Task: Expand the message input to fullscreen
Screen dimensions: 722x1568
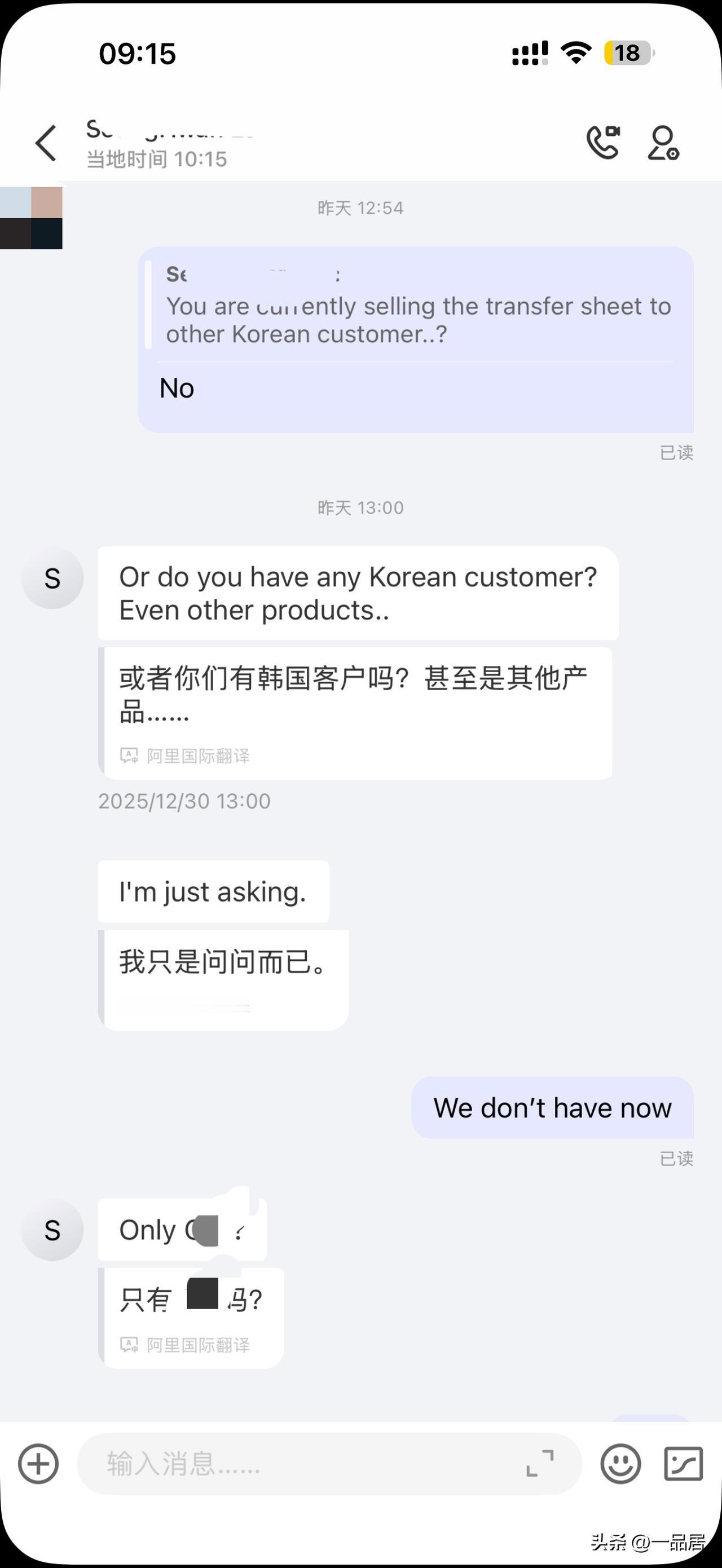Action: 539,1464
